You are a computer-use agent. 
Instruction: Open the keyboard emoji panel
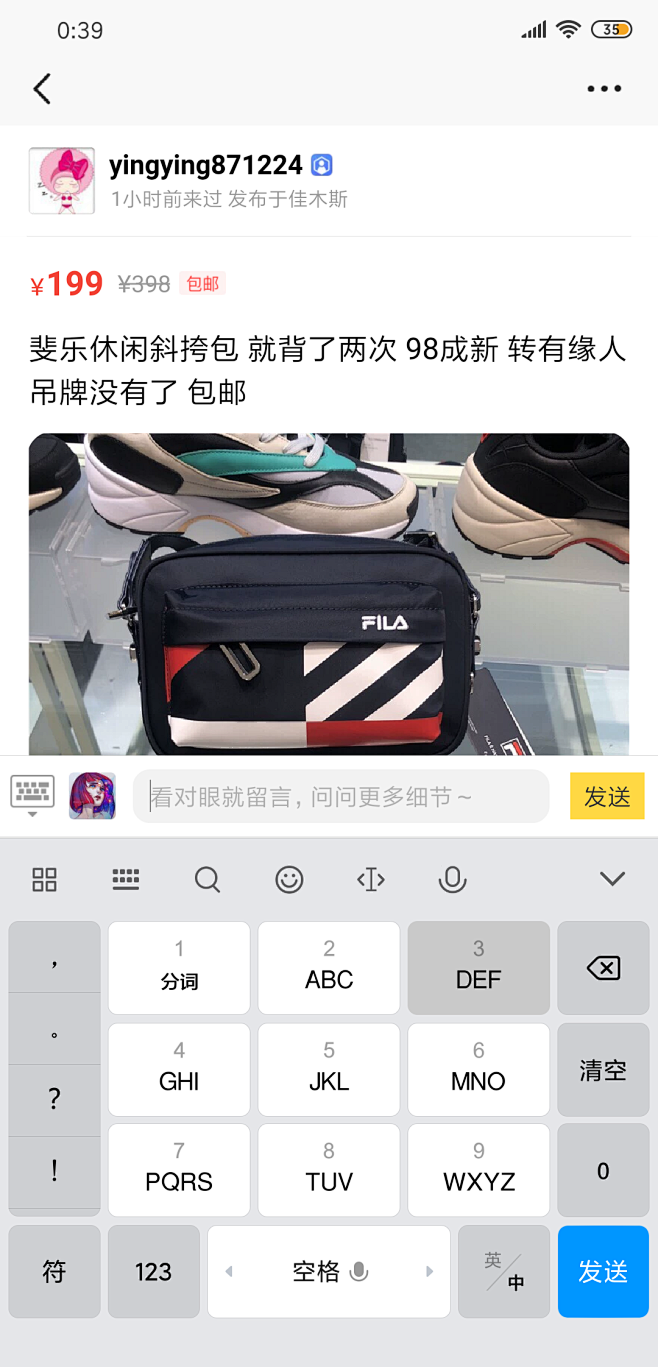click(289, 879)
